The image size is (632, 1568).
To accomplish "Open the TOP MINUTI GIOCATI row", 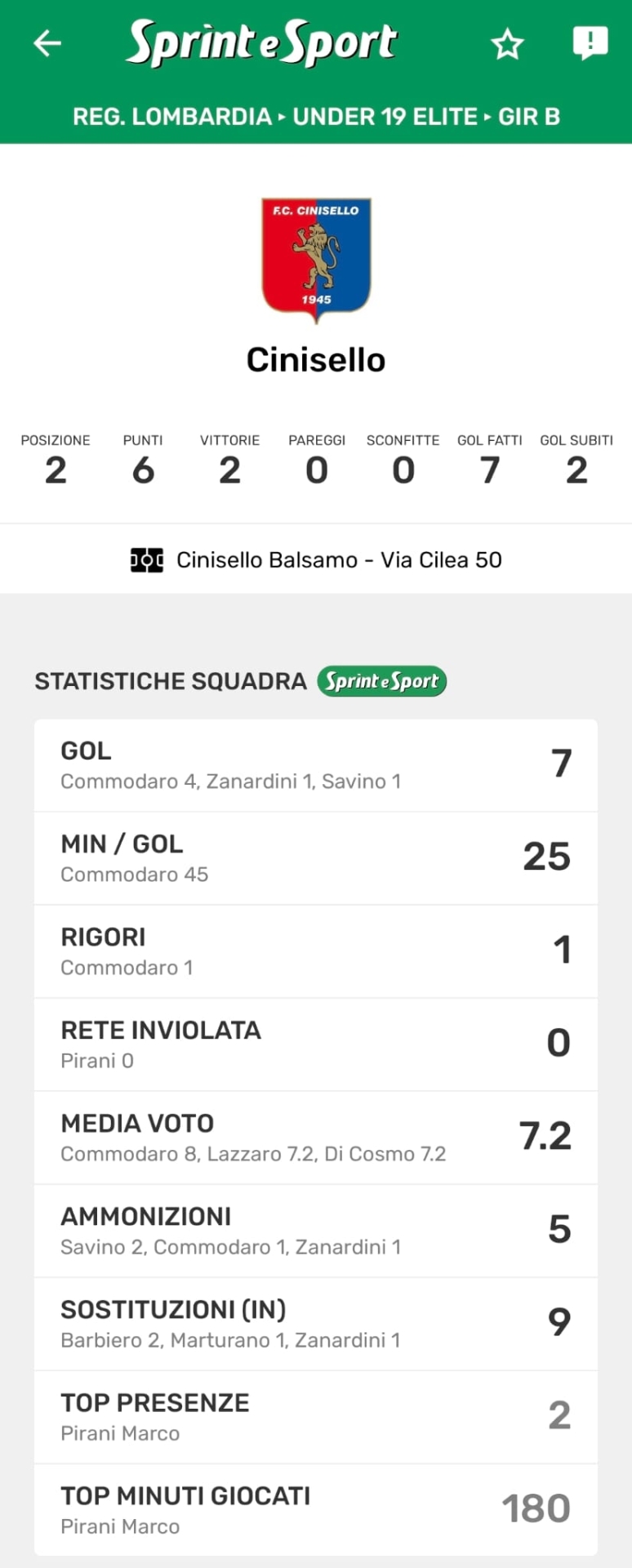I will 316,1510.
